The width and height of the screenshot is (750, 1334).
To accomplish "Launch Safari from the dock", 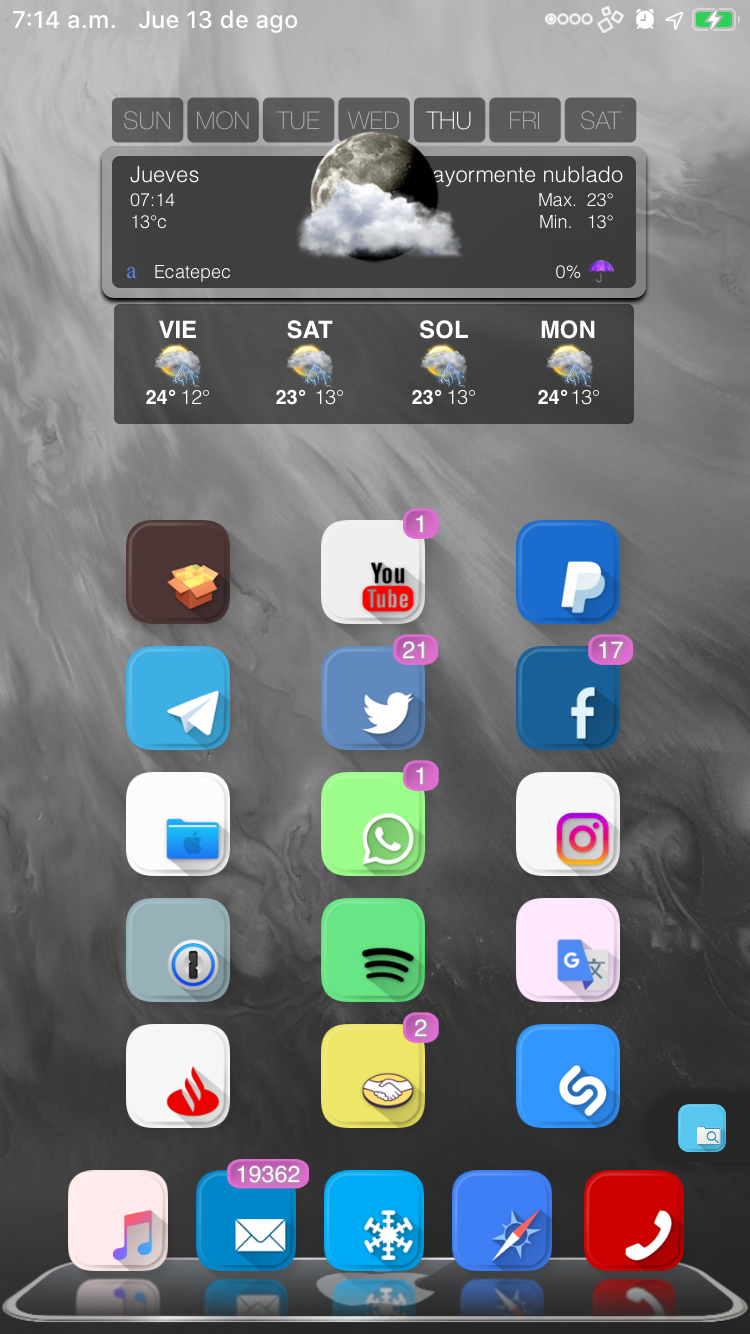I will coord(502,1220).
